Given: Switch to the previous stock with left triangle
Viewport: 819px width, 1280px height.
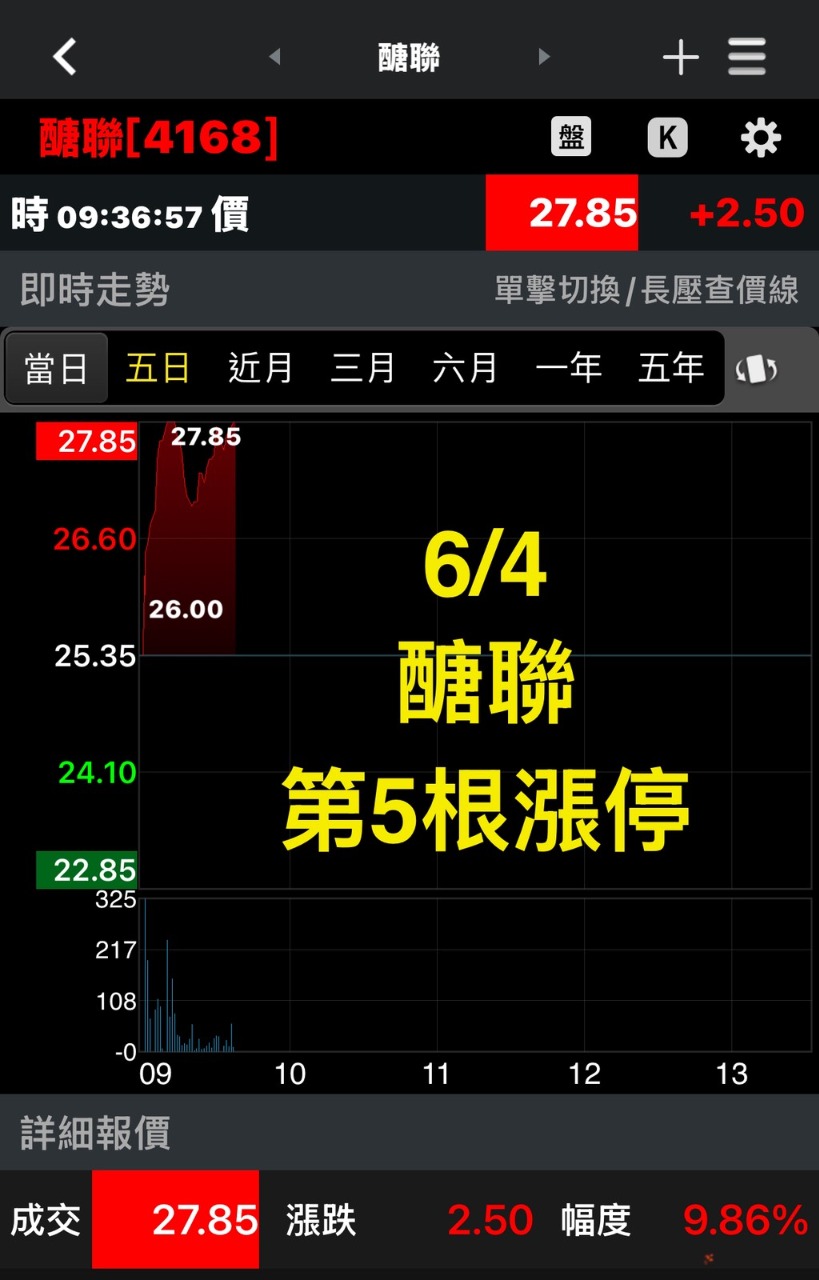Looking at the screenshot, I should coord(275,57).
